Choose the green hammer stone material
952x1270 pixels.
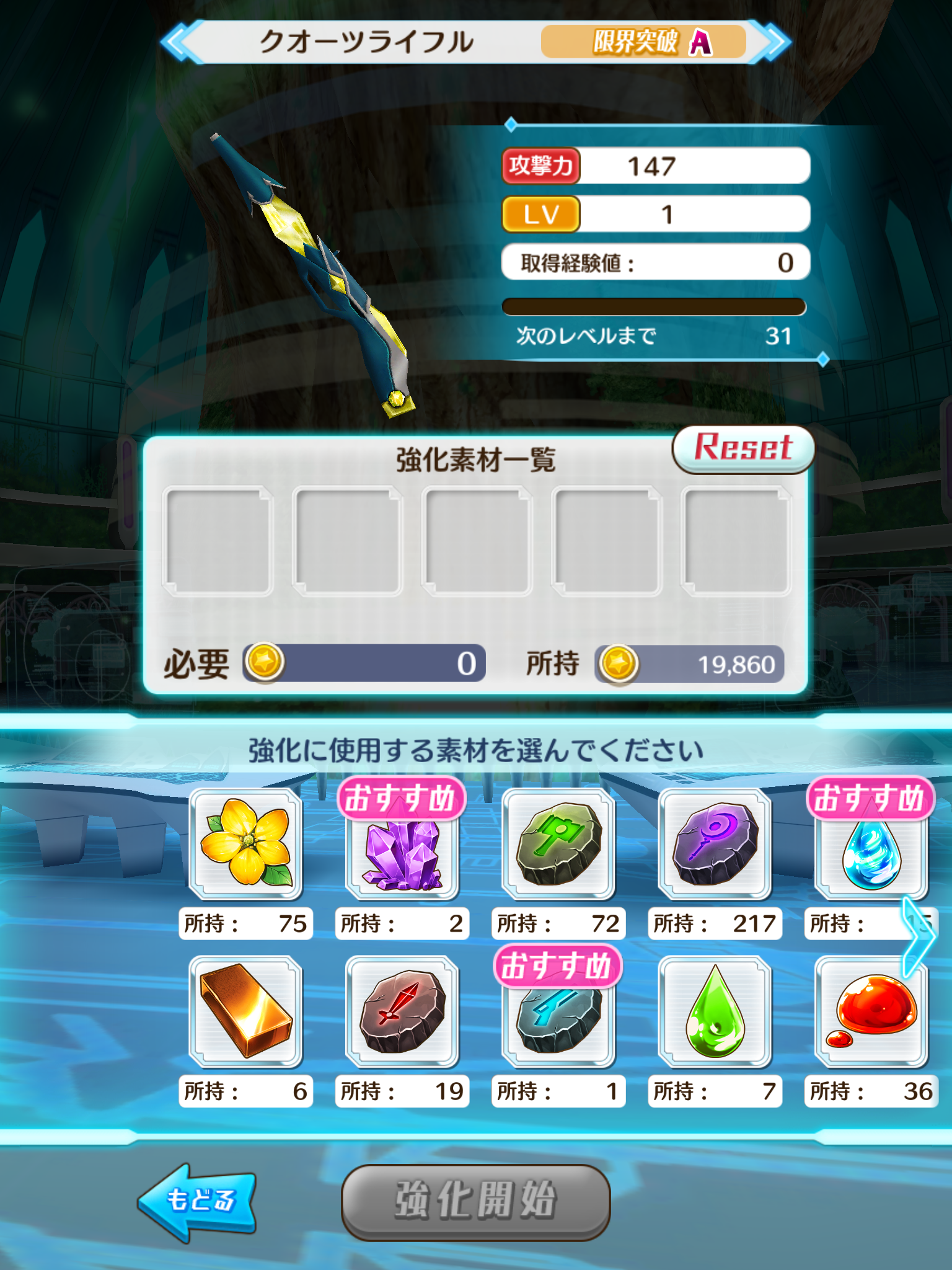(558, 843)
